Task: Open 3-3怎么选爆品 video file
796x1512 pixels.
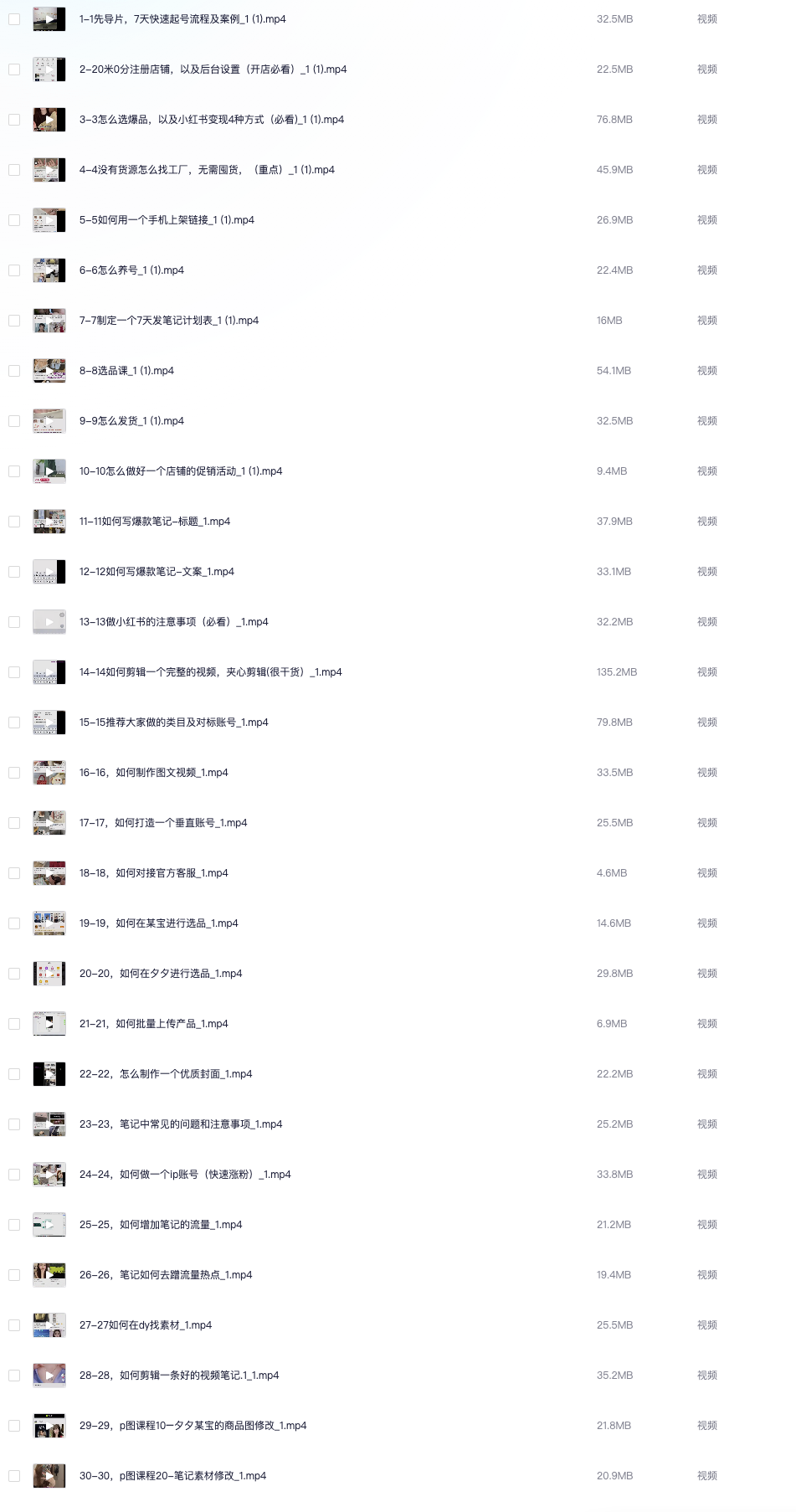Action: coord(211,120)
